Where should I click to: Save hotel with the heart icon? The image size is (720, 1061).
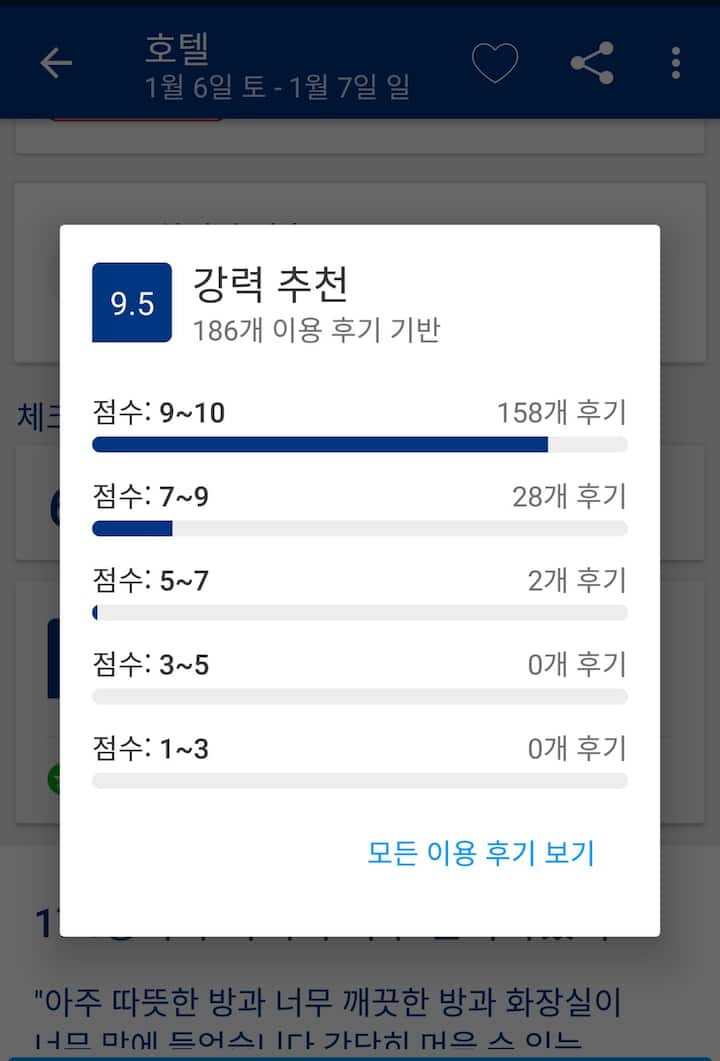pyautogui.click(x=495, y=64)
